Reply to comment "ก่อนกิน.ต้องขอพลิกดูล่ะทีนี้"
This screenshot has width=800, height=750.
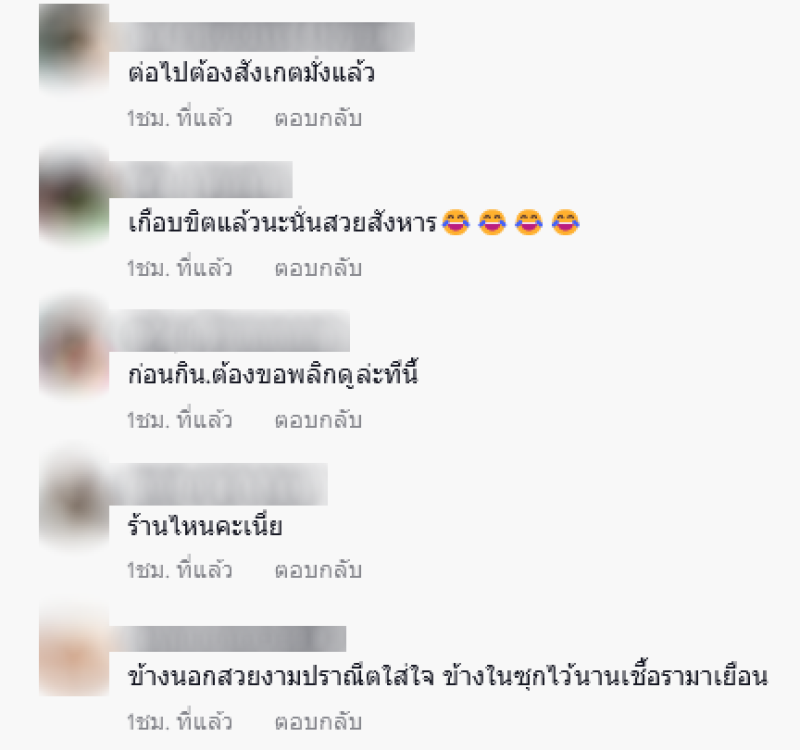(x=318, y=419)
